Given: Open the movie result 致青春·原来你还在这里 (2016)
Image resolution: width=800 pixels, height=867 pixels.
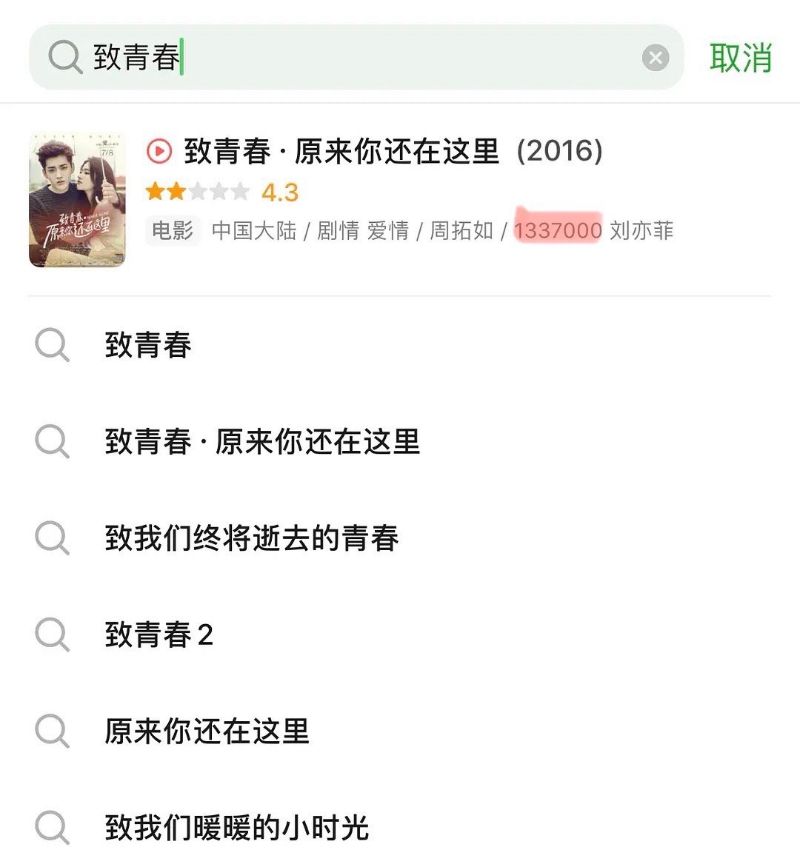Looking at the screenshot, I should [393, 152].
